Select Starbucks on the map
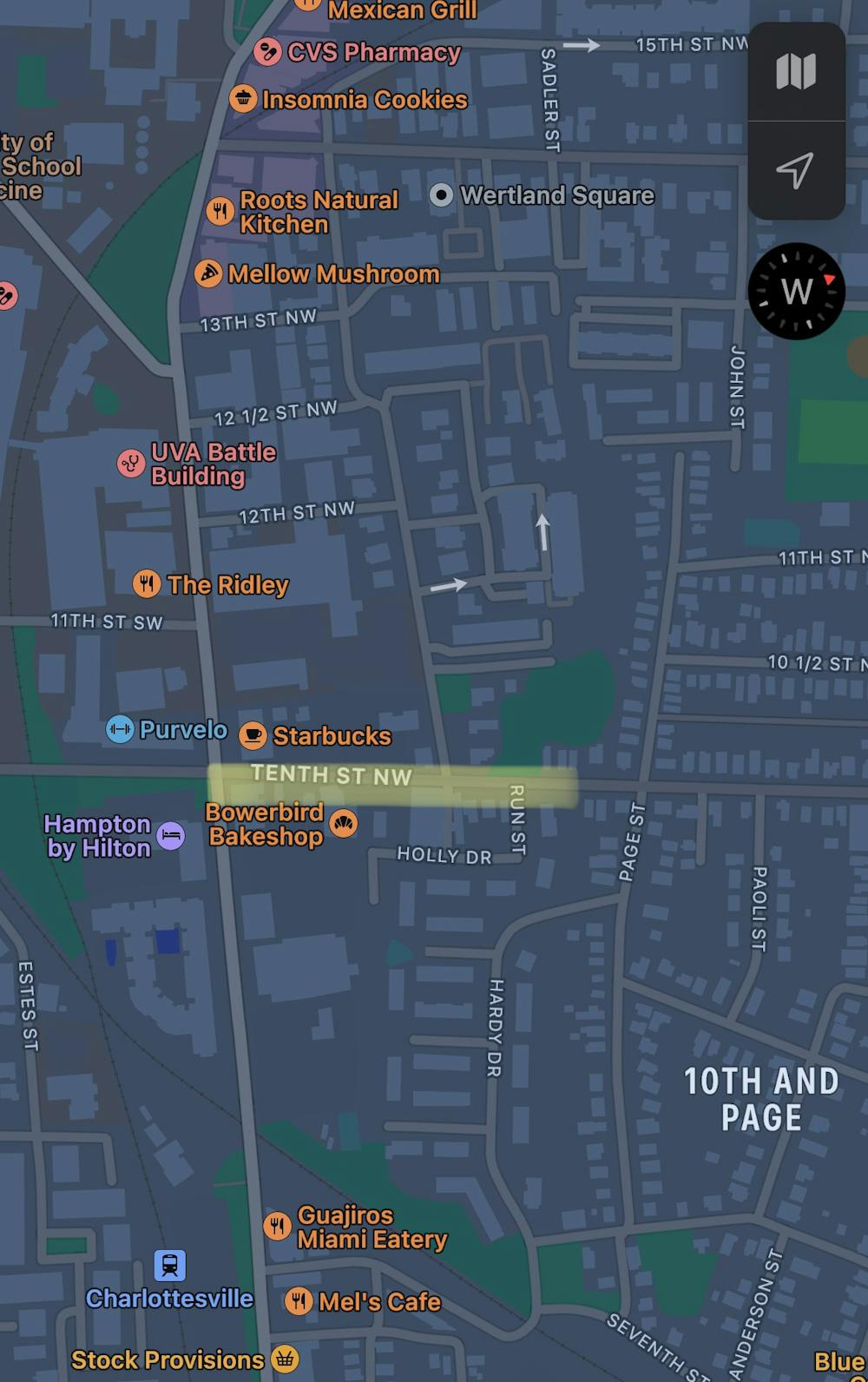The width and height of the screenshot is (868, 1382). click(x=253, y=735)
